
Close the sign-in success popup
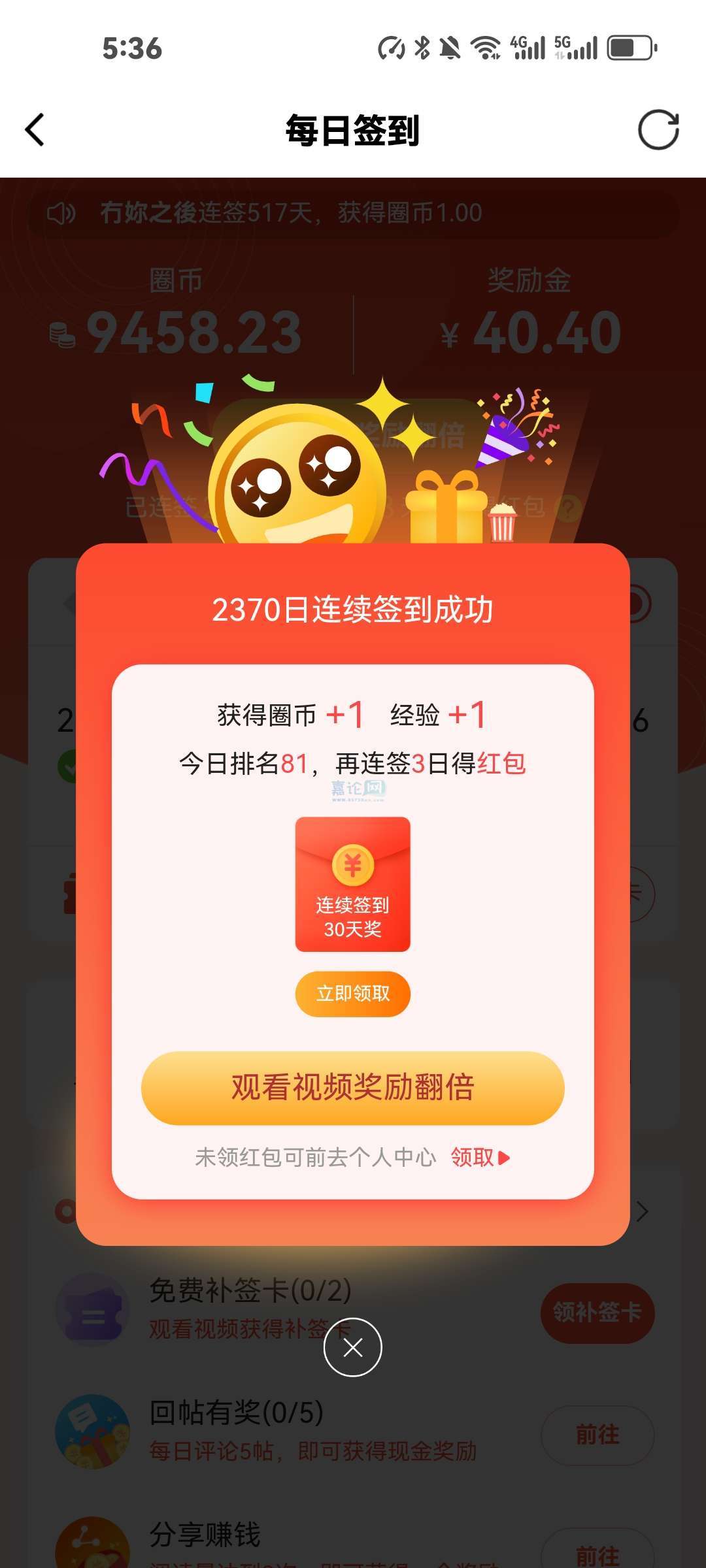[x=352, y=1347]
